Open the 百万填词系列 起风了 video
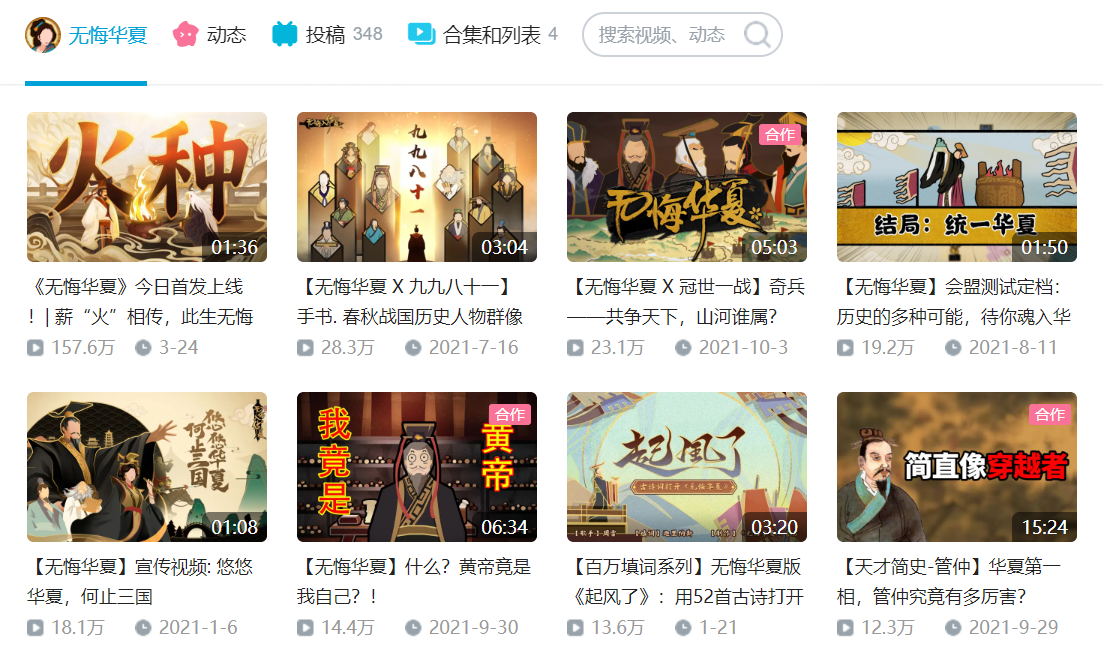1103x663 pixels. pyautogui.click(x=687, y=467)
